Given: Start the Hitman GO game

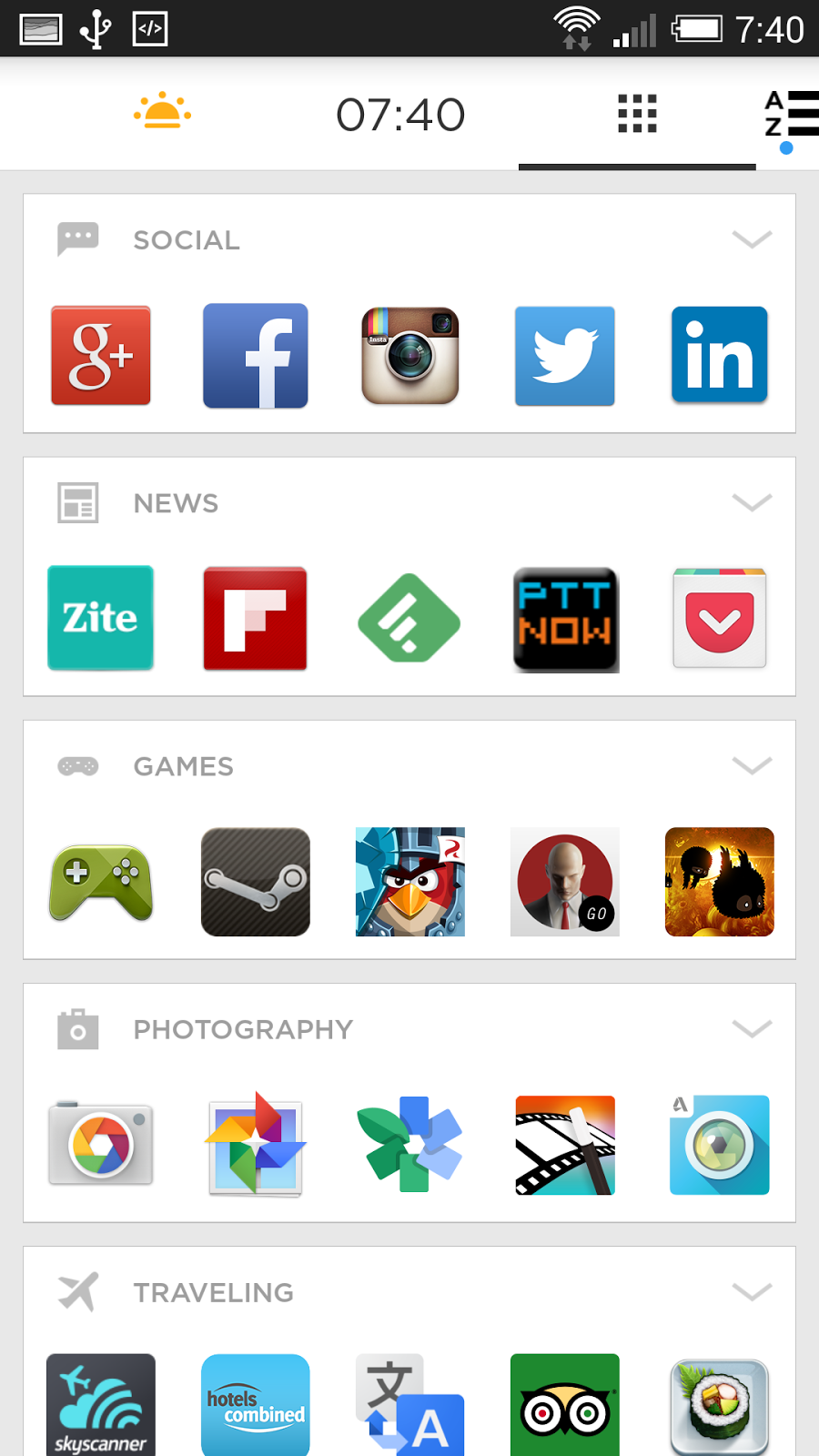Looking at the screenshot, I should click(x=565, y=882).
